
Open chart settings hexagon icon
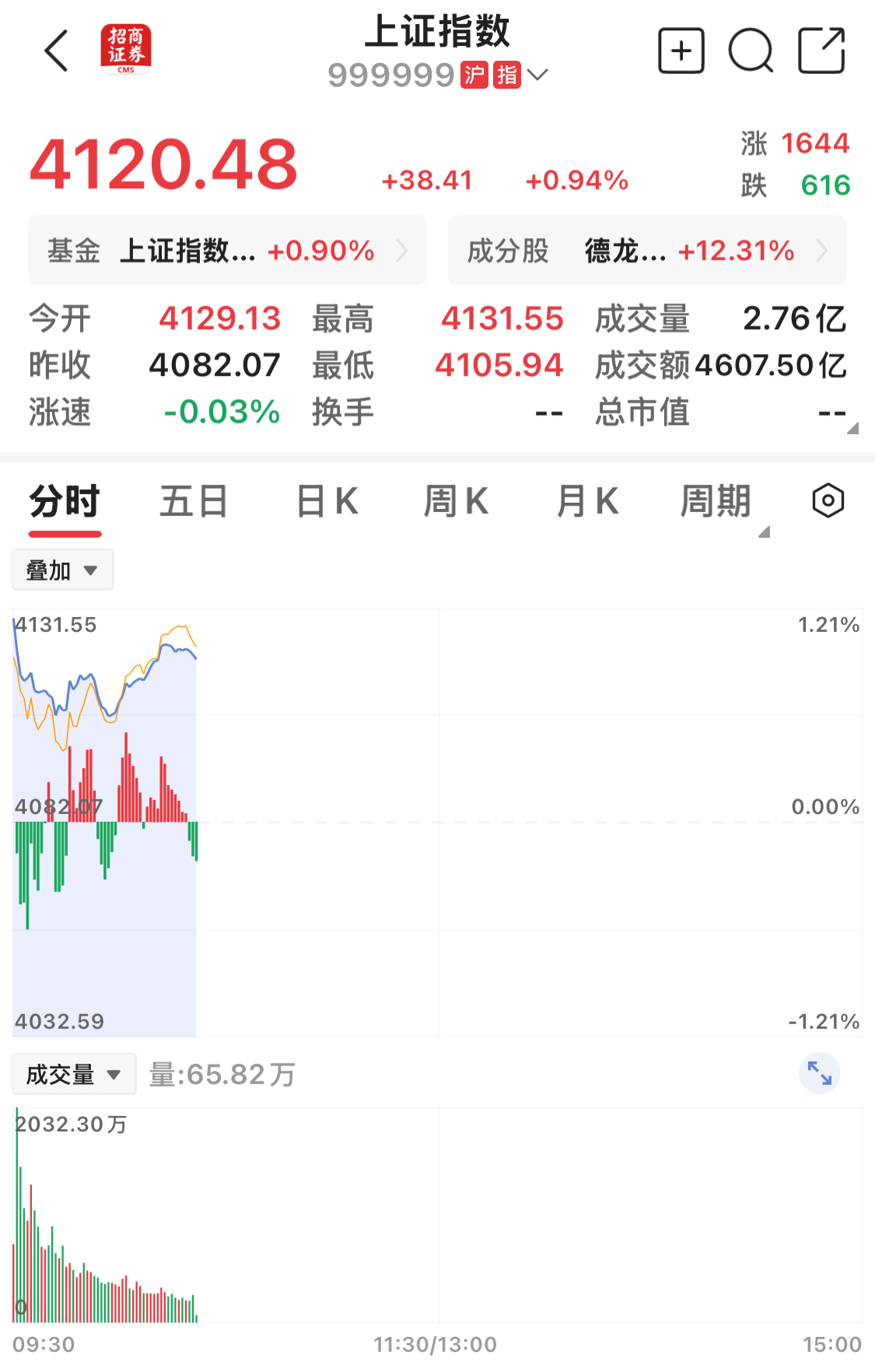828,500
